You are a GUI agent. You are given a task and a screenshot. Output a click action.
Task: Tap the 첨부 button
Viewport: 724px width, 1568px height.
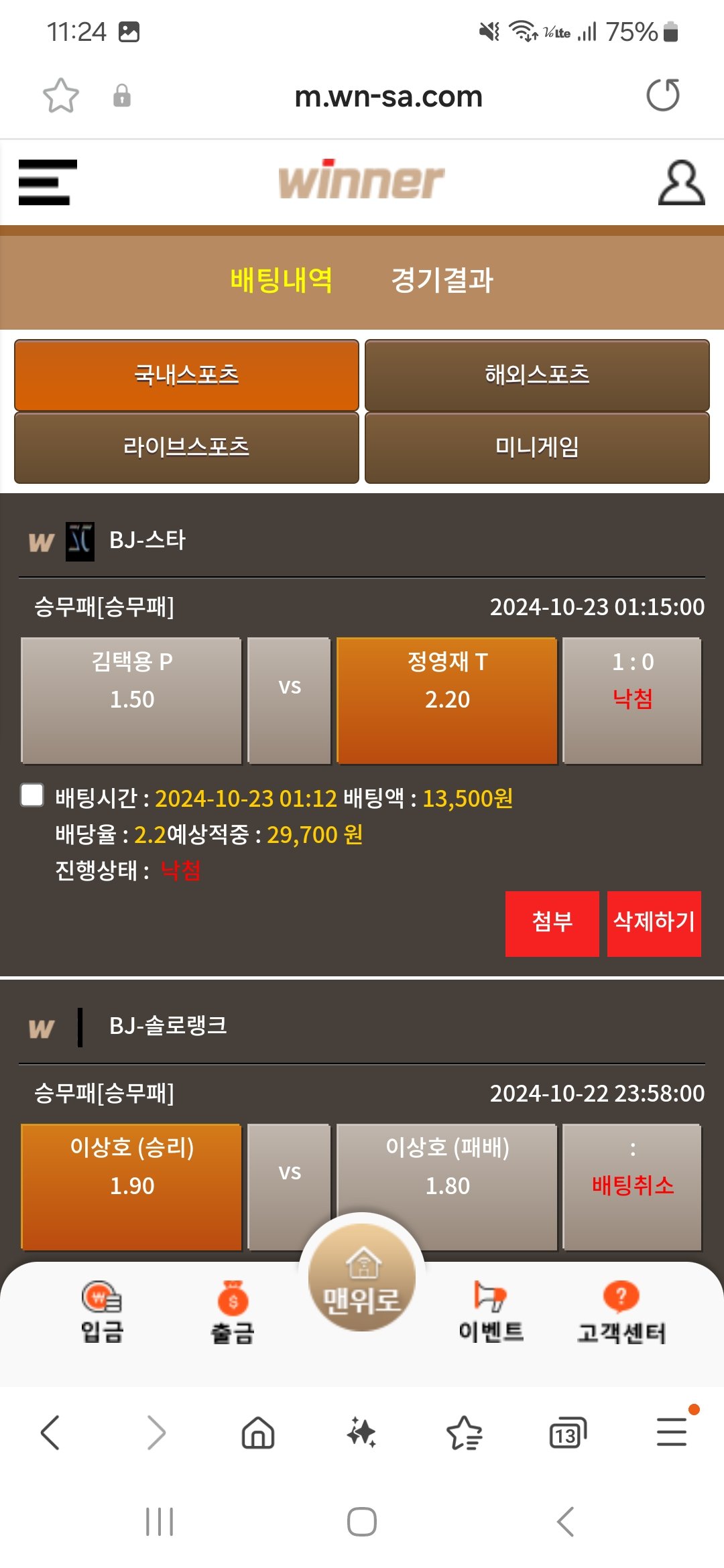pos(552,923)
